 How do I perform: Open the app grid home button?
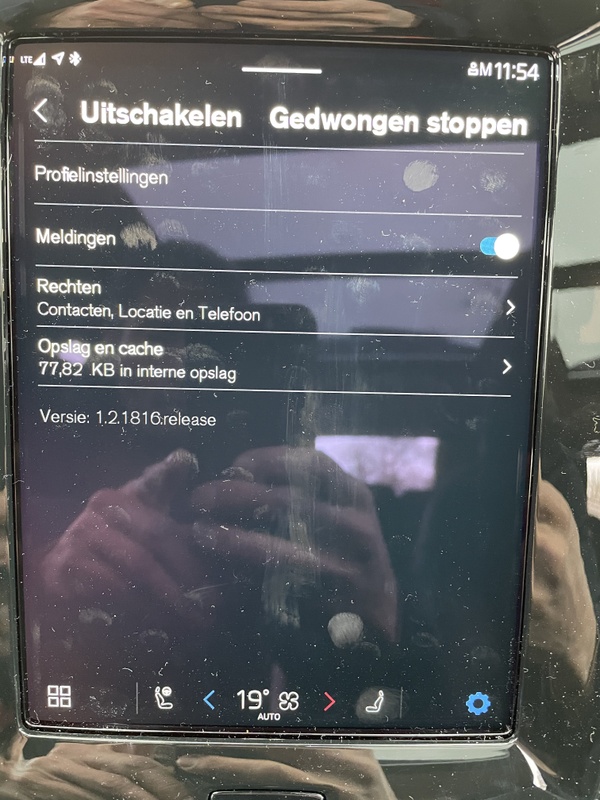59,698
